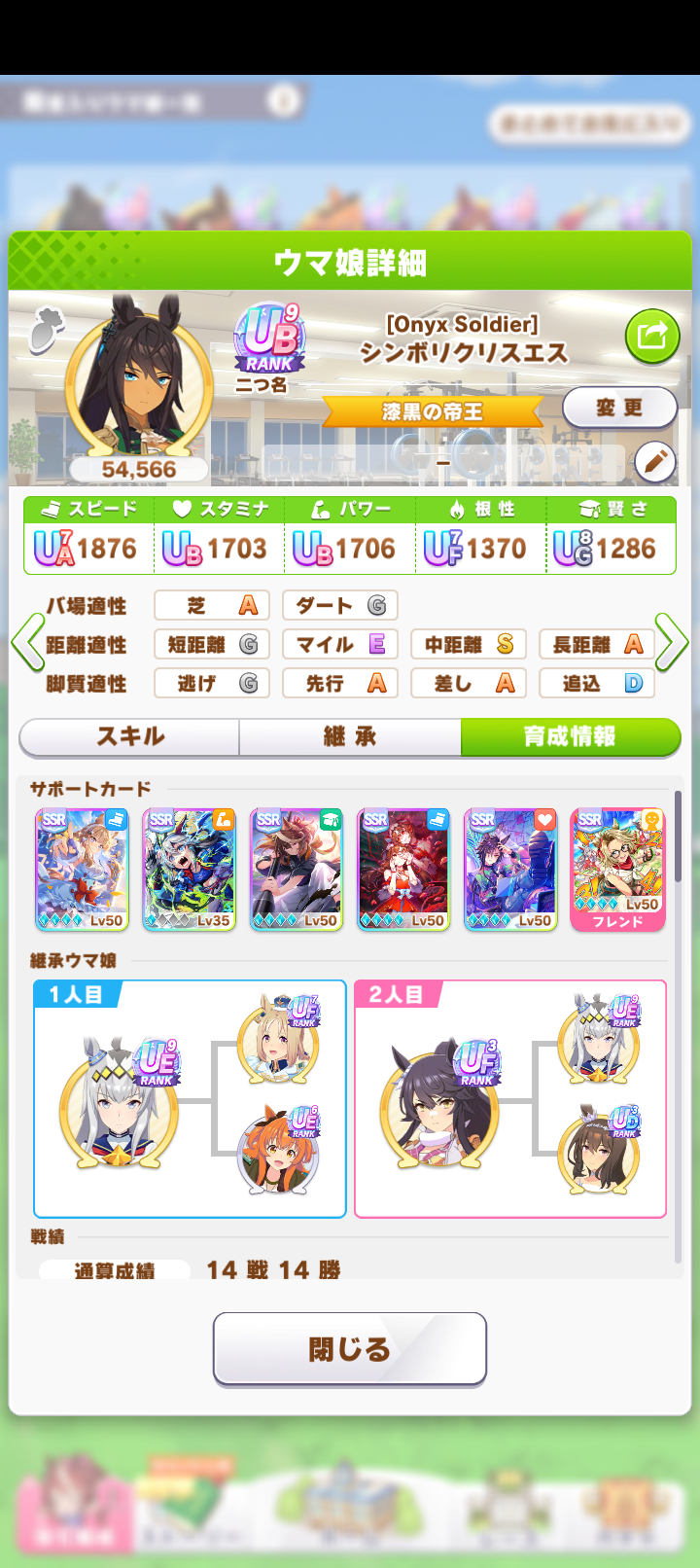Tap the 変更 title change button
Image resolution: width=700 pixels, height=1568 pixels.
pos(619,408)
